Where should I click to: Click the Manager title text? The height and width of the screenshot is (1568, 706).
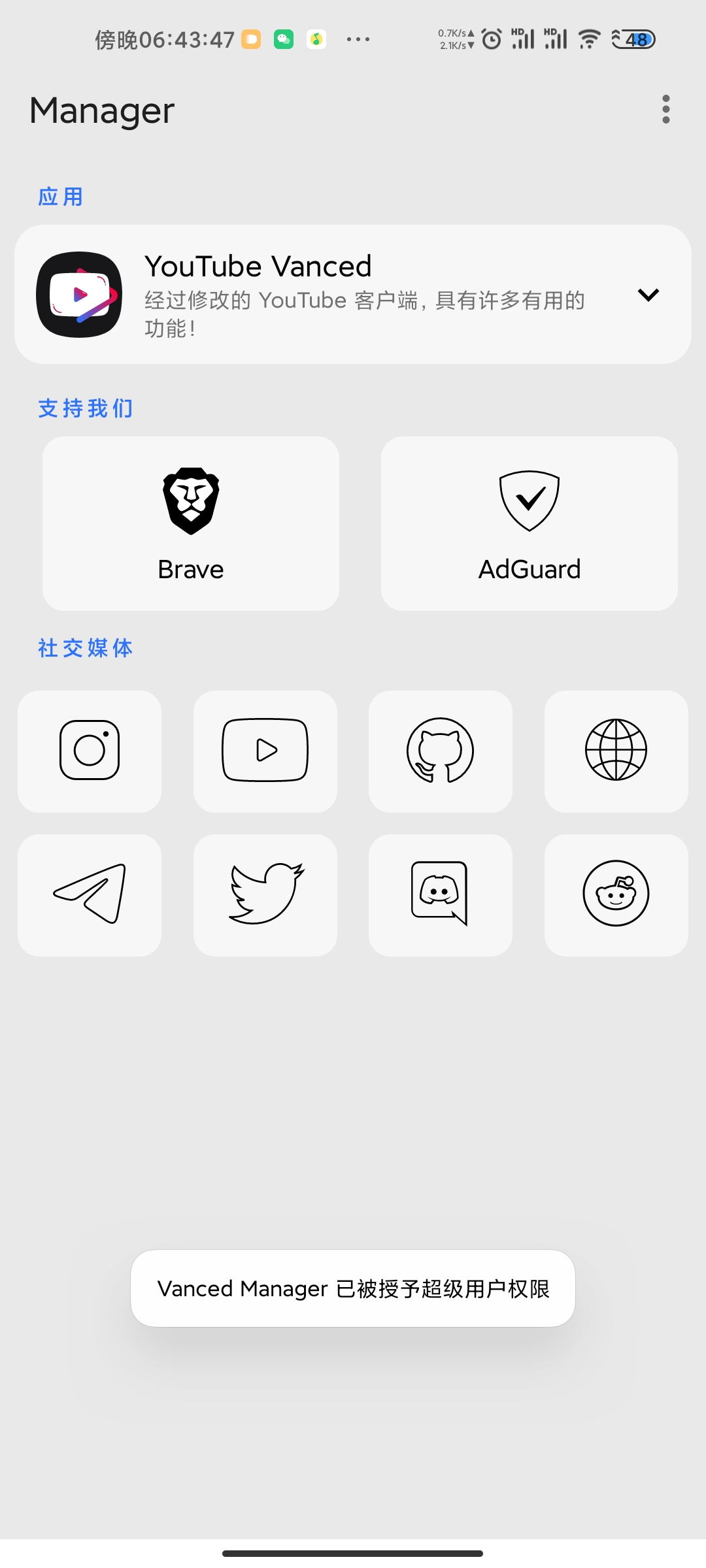[101, 110]
